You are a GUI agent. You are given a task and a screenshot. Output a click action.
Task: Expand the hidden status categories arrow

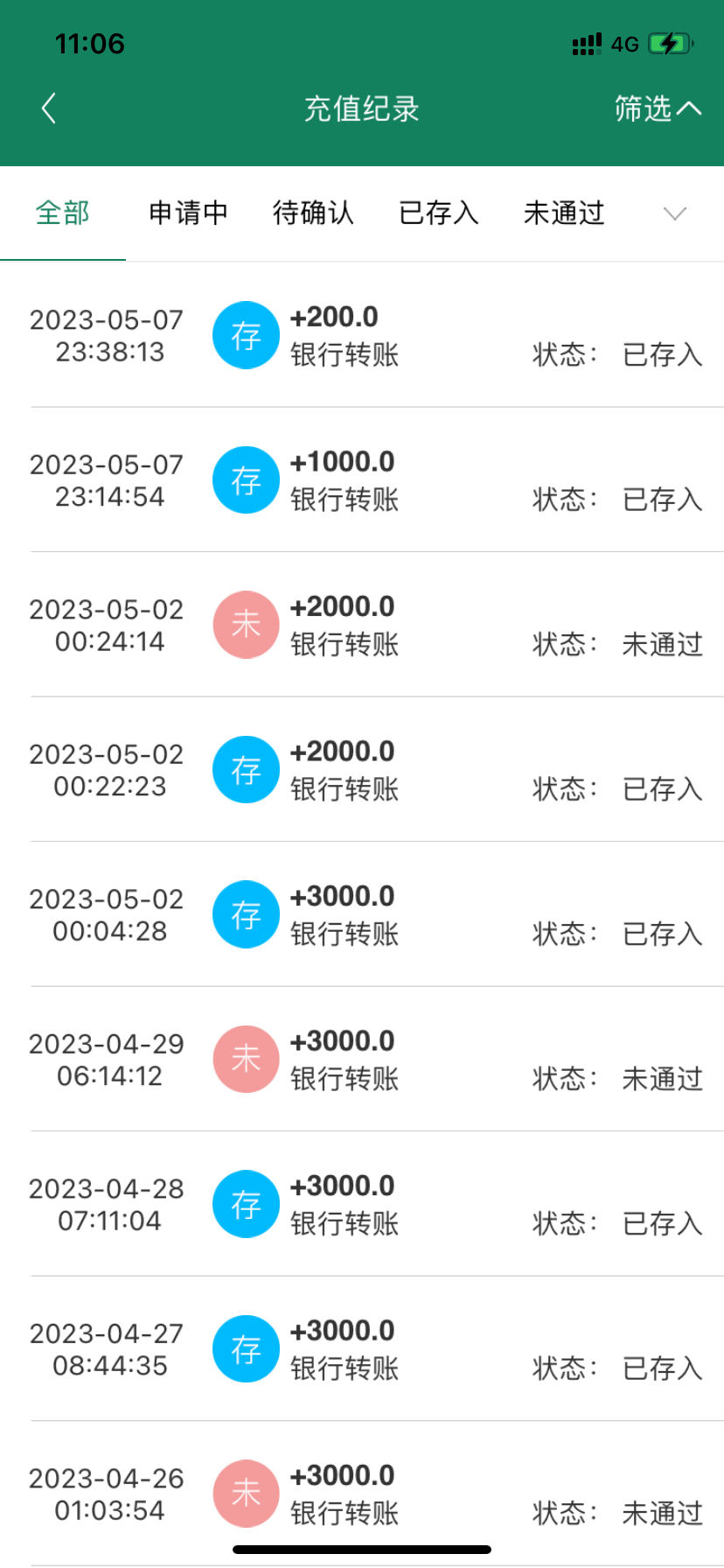point(673,213)
